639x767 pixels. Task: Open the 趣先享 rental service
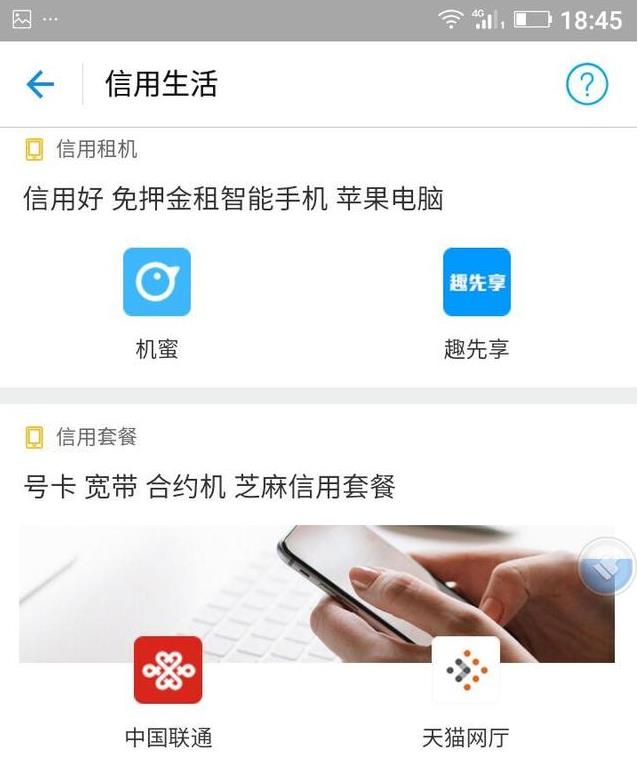click(477, 282)
